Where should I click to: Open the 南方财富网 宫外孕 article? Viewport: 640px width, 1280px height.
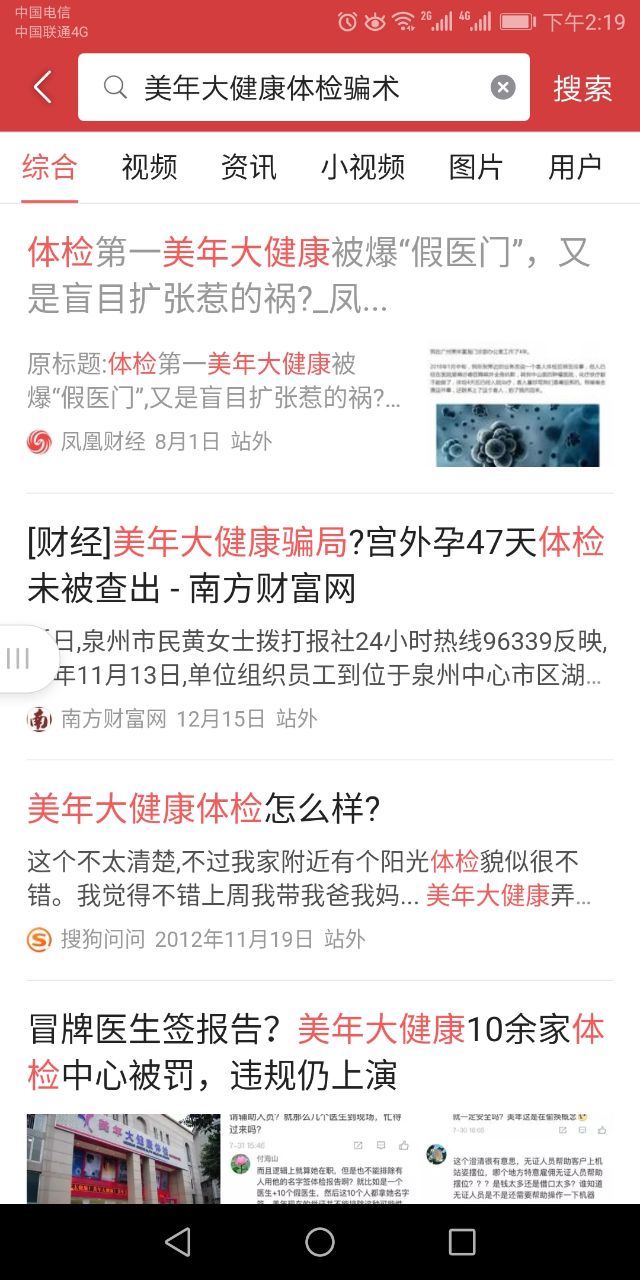[x=316, y=565]
